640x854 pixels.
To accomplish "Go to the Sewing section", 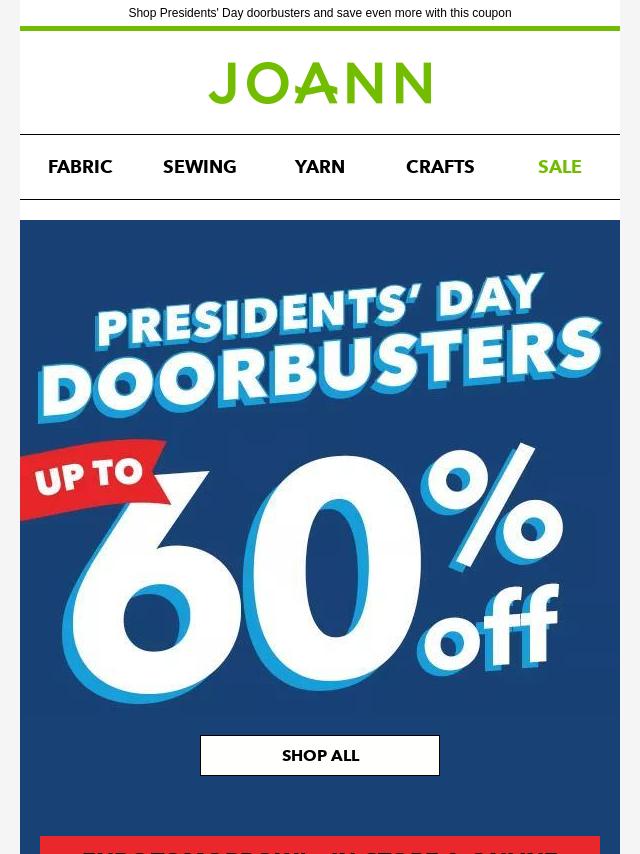I will [x=200, y=167].
